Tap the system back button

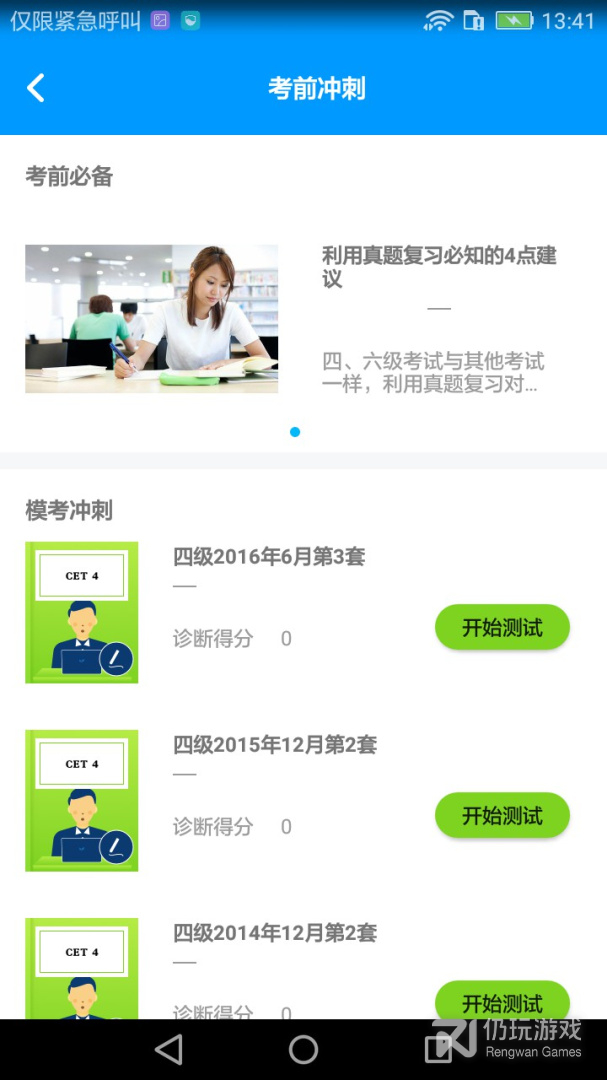coord(169,1049)
